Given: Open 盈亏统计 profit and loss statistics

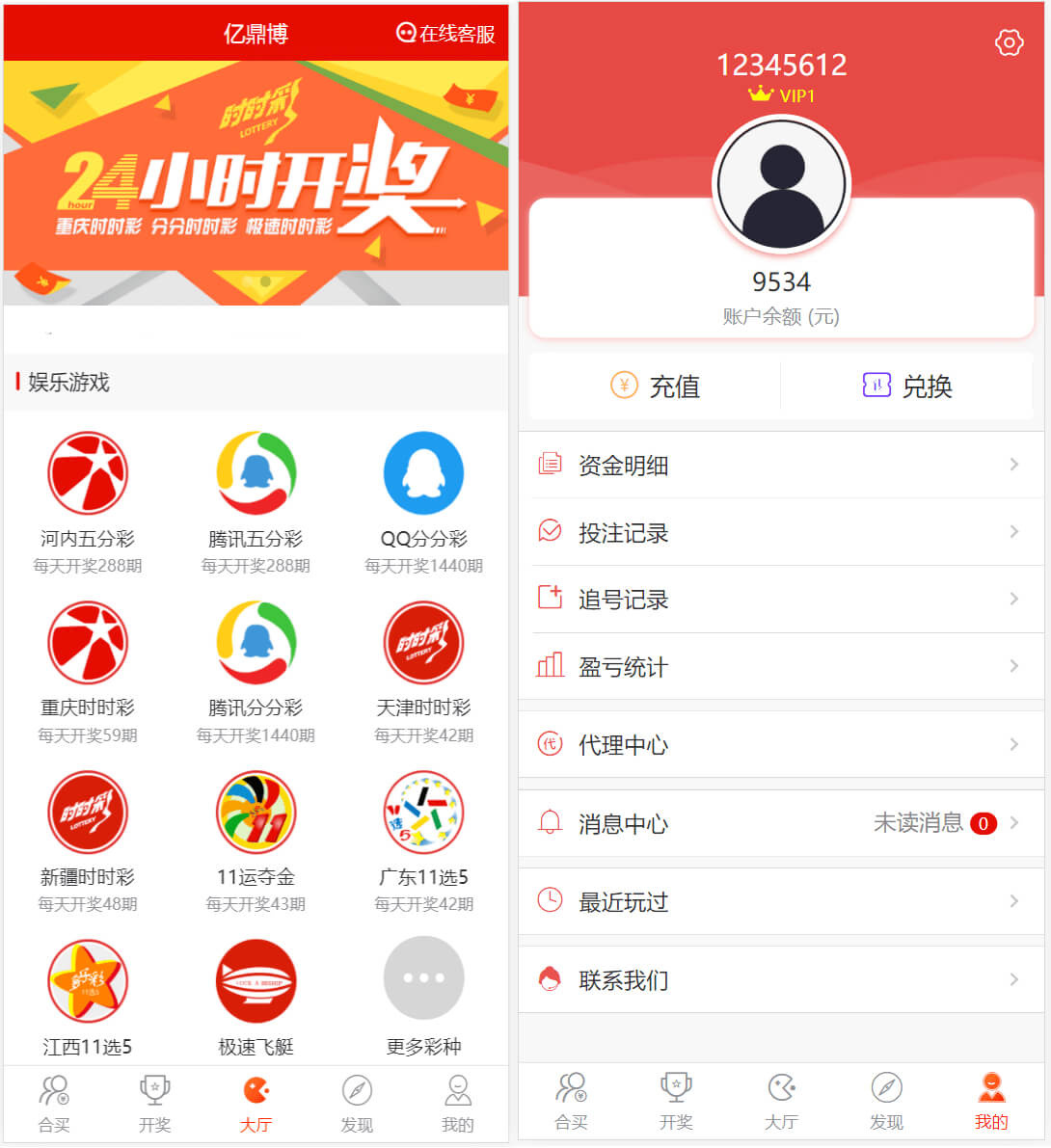Looking at the screenshot, I should coord(781,666).
